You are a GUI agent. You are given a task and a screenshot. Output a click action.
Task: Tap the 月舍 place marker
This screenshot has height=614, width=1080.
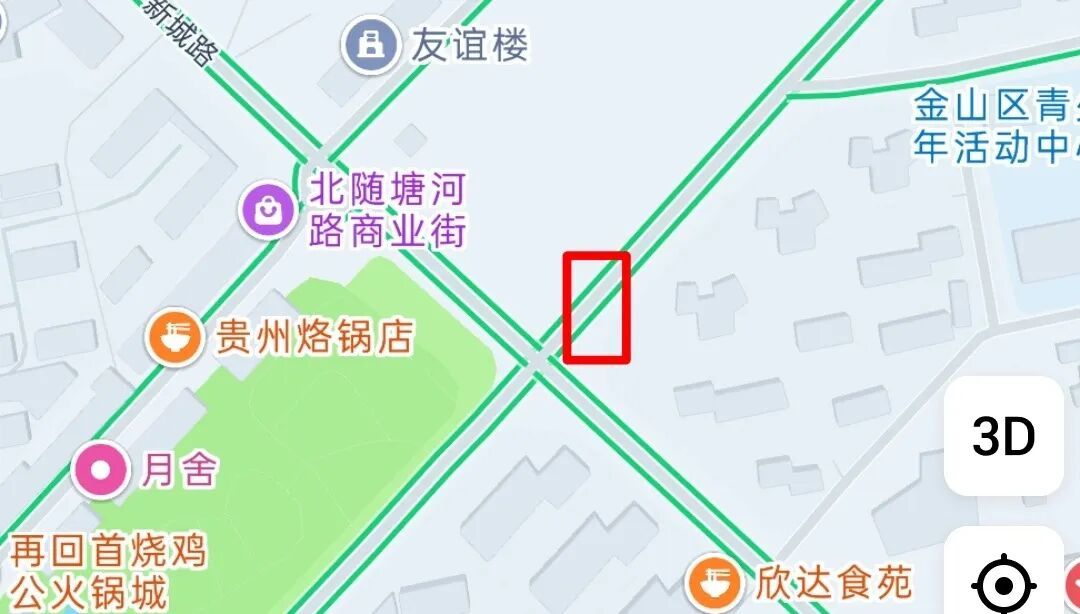(x=101, y=471)
